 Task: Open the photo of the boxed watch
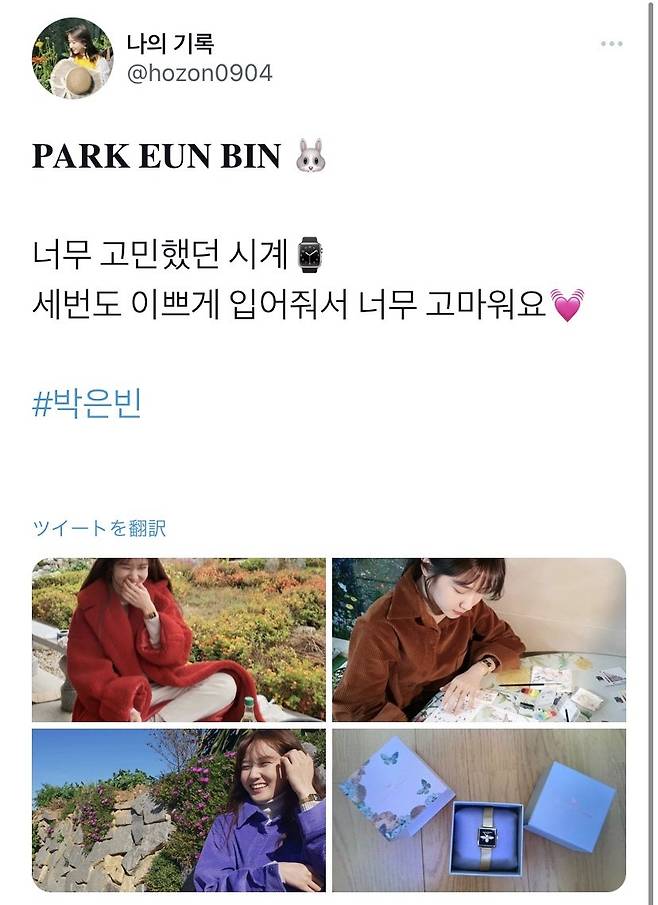pyautogui.click(x=479, y=810)
